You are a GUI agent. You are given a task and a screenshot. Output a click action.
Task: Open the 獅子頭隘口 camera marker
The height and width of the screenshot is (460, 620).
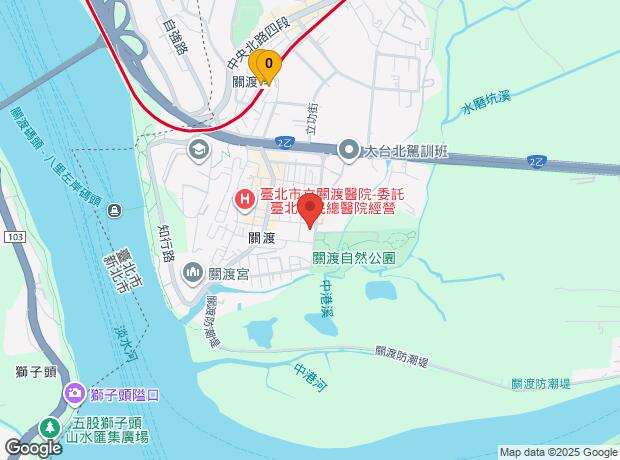click(74, 394)
